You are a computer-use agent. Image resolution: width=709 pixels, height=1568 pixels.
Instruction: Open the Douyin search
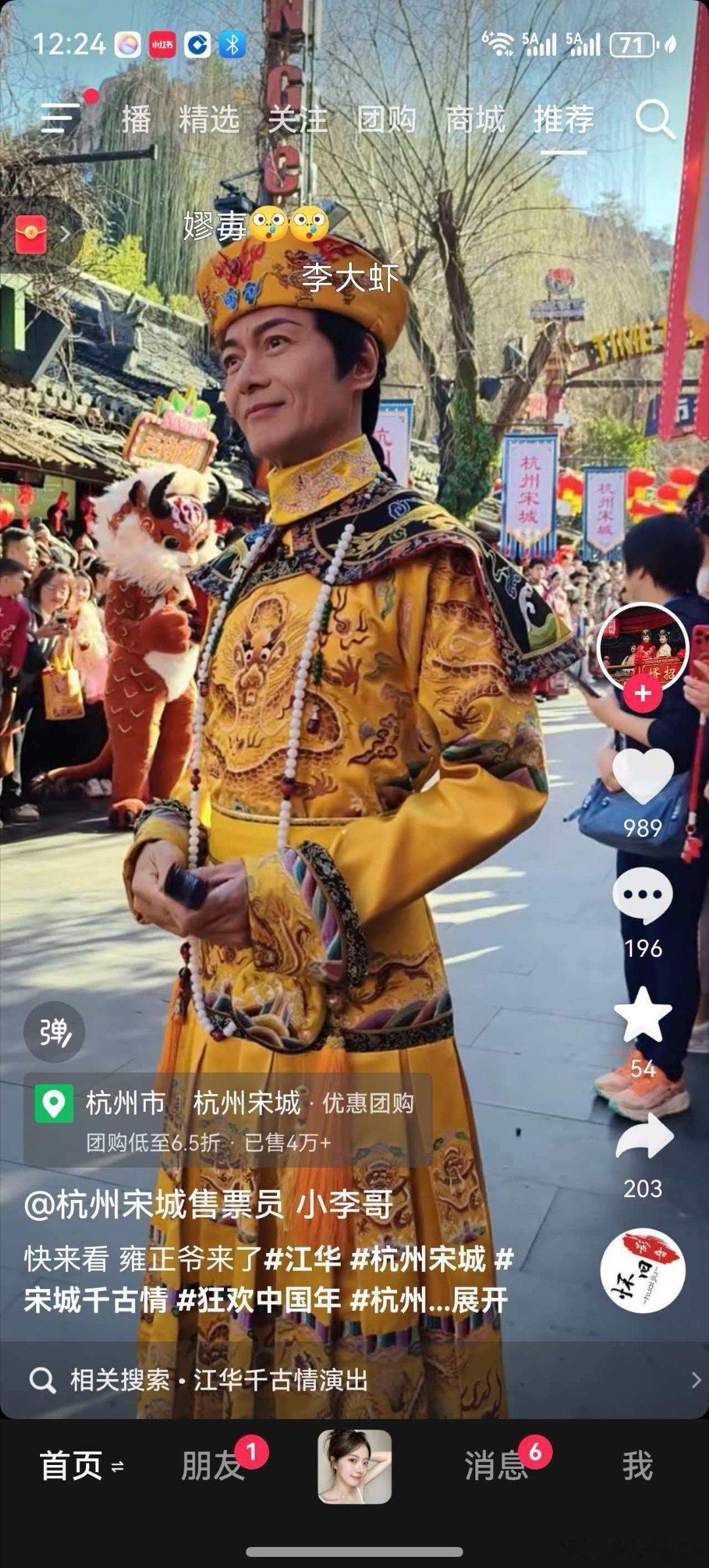652,118
